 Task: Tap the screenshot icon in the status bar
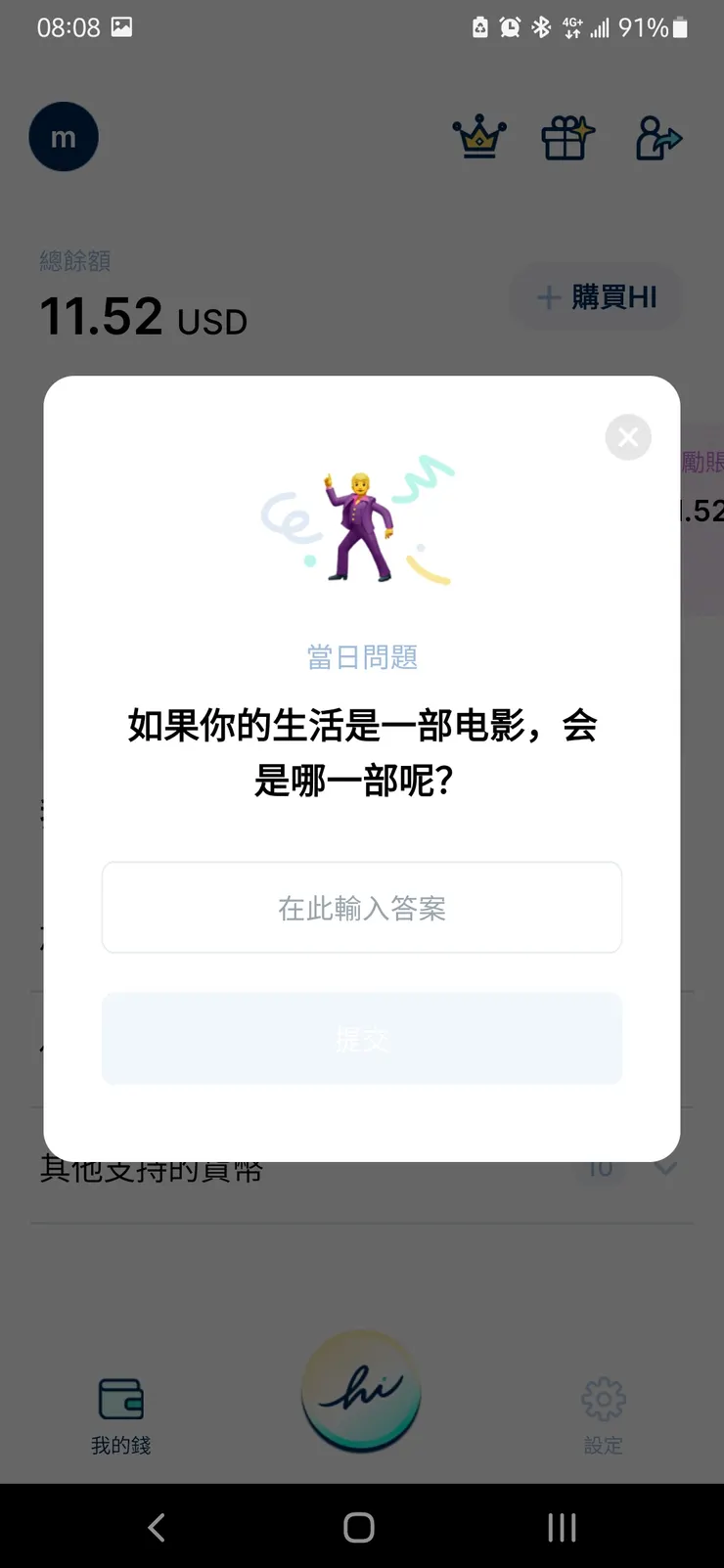tap(123, 26)
